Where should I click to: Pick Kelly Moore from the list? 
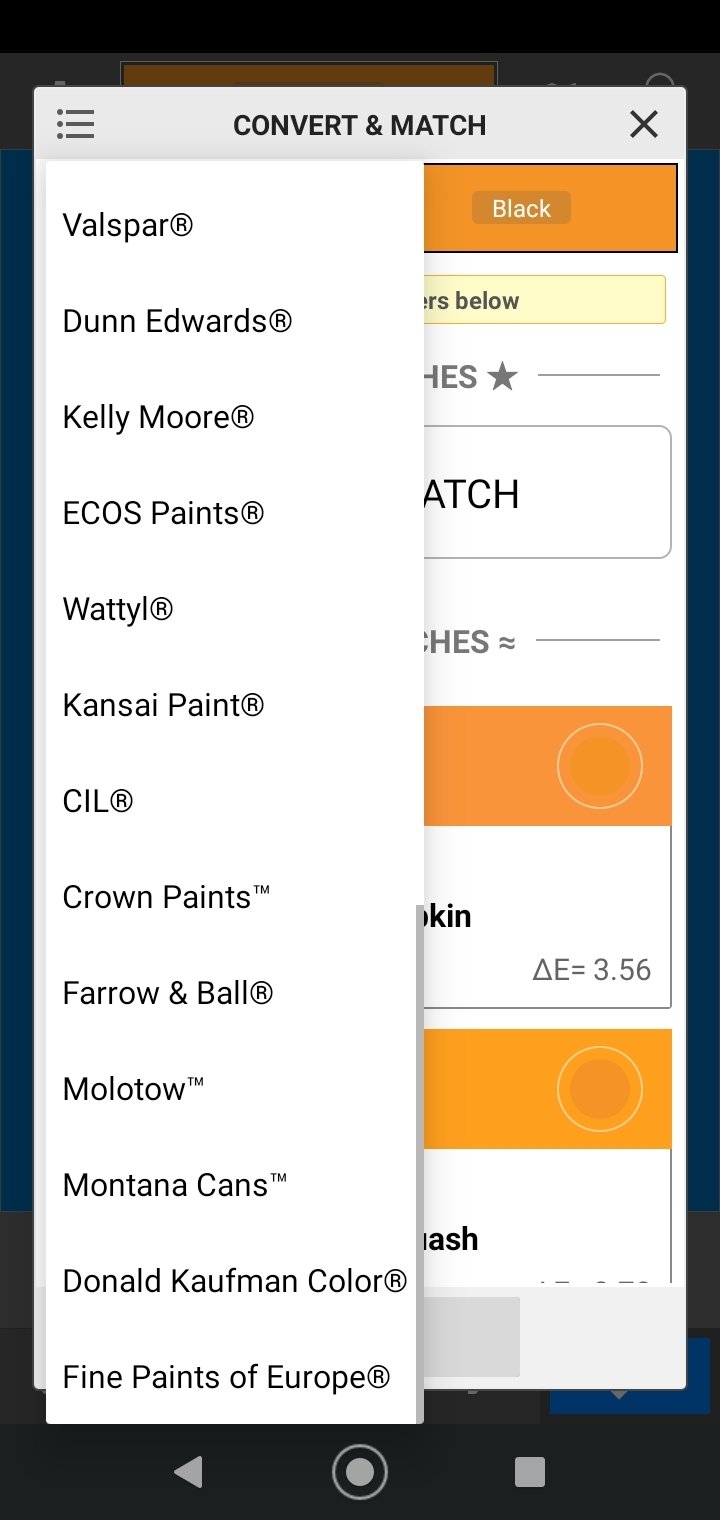point(232,417)
